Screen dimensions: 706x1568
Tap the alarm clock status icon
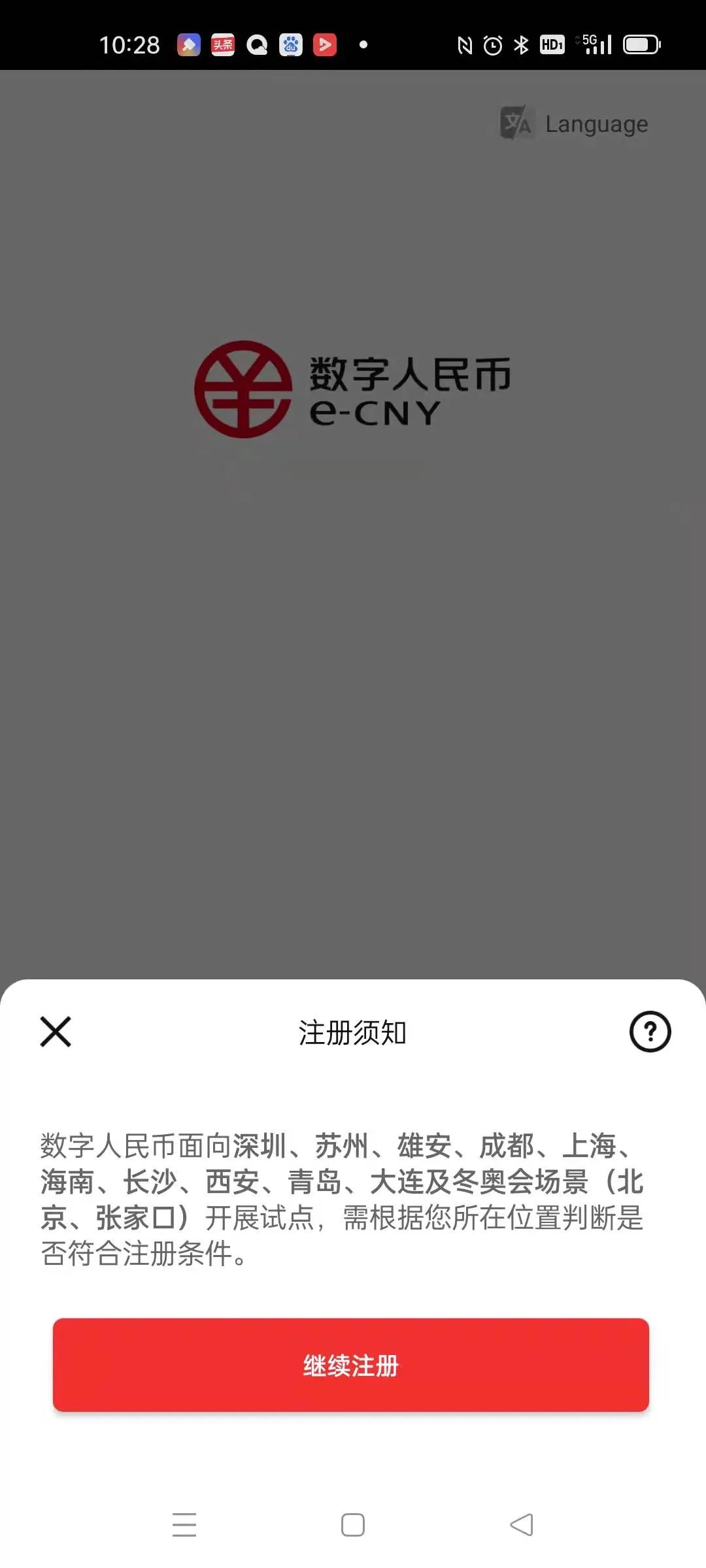[491, 44]
